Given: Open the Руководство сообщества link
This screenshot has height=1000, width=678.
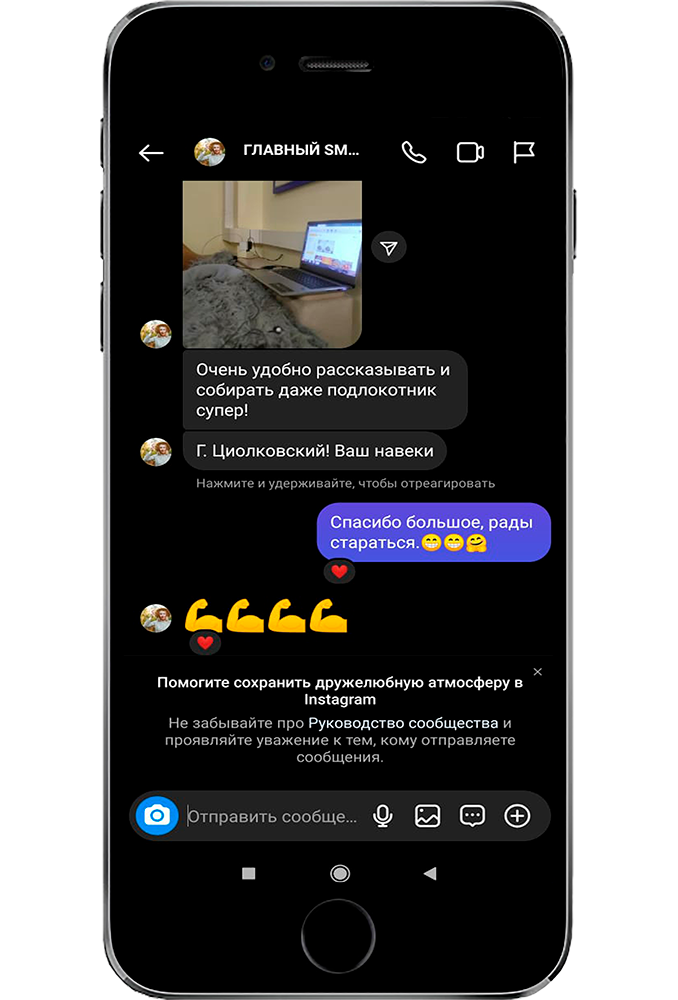Looking at the screenshot, I should coord(403,723).
